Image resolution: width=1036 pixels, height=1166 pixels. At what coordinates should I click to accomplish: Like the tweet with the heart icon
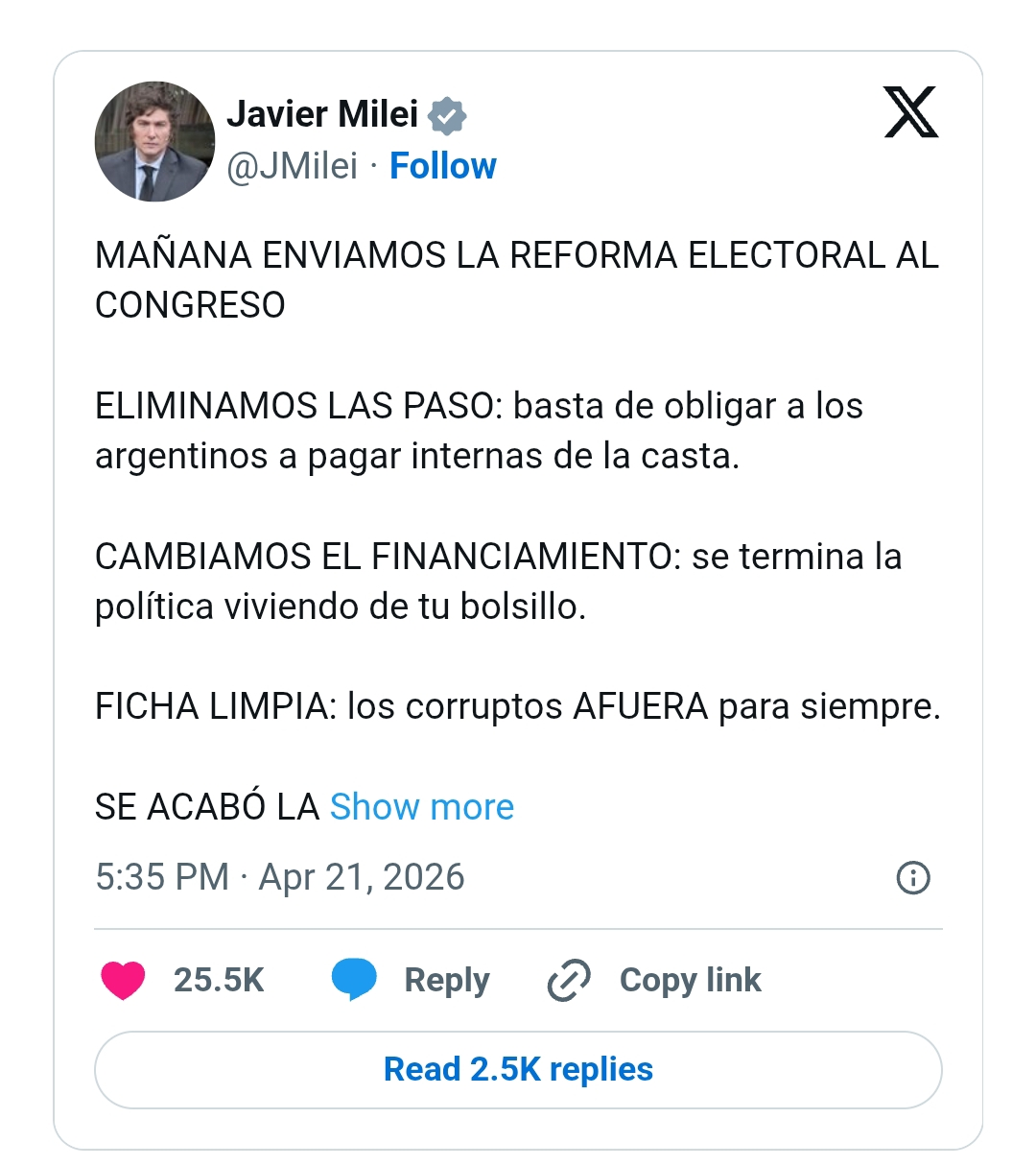click(x=123, y=980)
